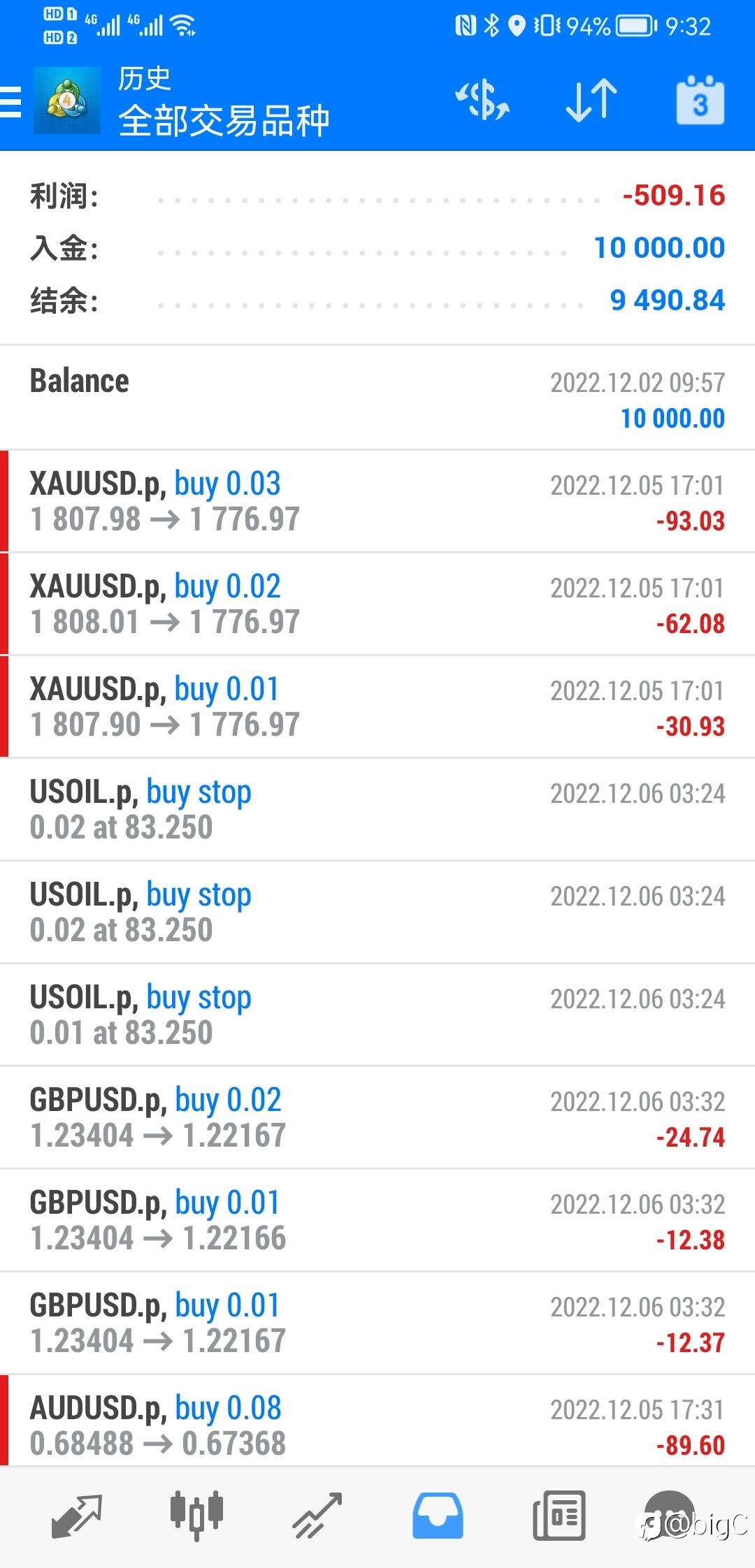Open GBPUSD.p trade with -12.37 loss
Image resolution: width=755 pixels, height=1568 pixels.
click(377, 1323)
